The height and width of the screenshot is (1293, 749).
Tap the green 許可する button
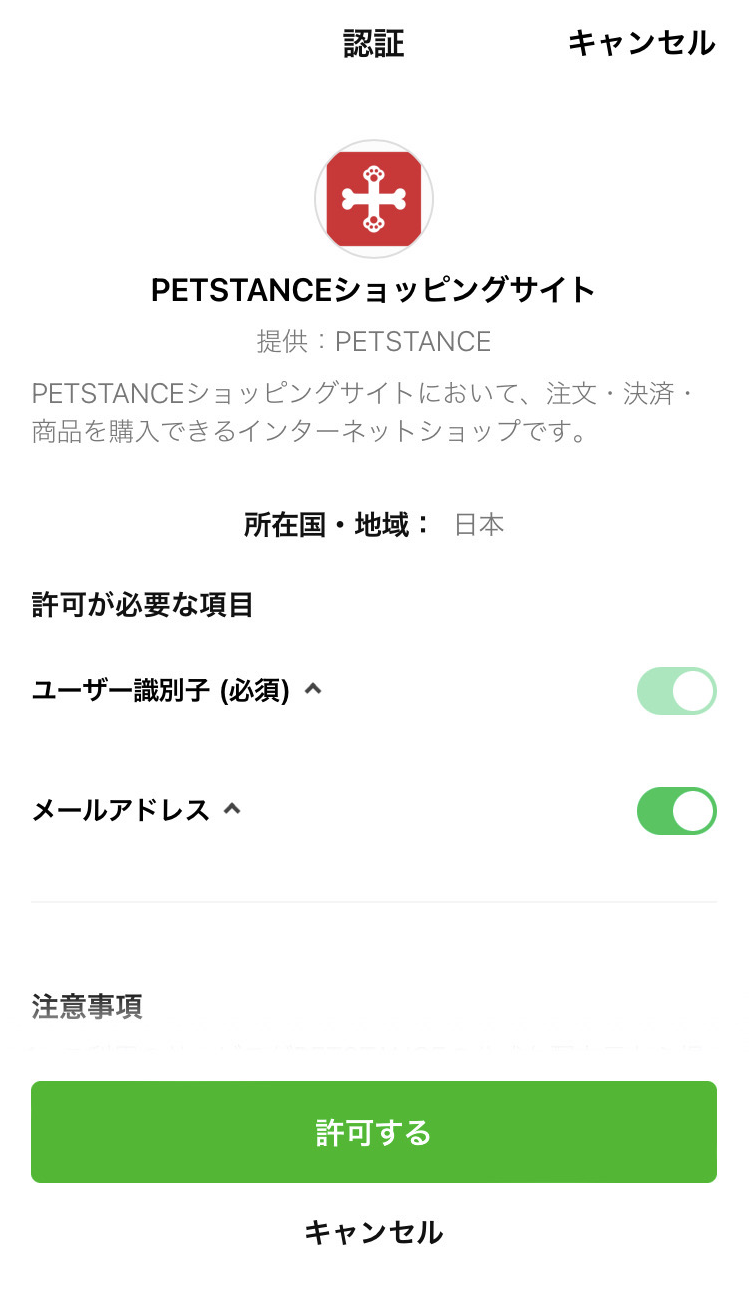pyautogui.click(x=374, y=1132)
